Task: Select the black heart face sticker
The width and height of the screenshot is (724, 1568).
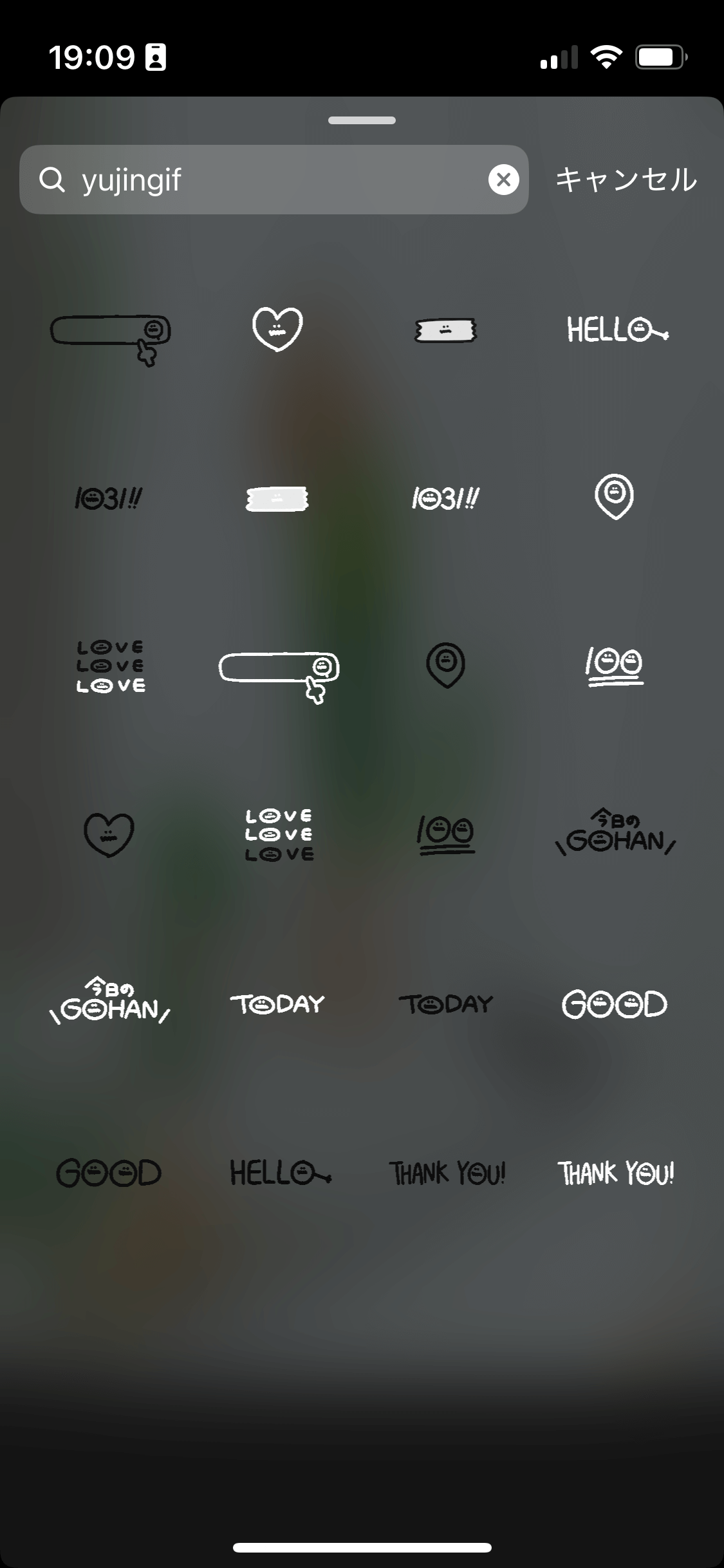Action: 111,834
